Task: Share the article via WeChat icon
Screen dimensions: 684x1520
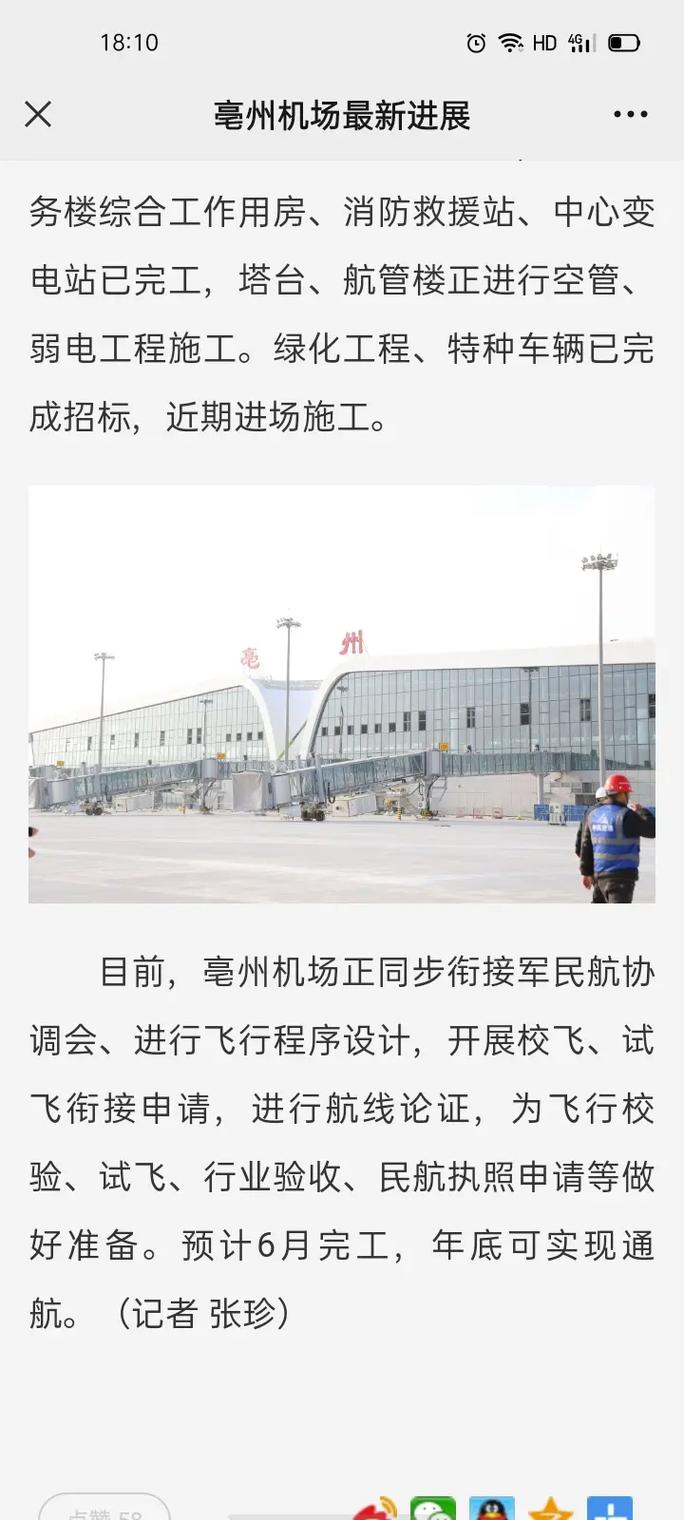Action: [x=433, y=1508]
